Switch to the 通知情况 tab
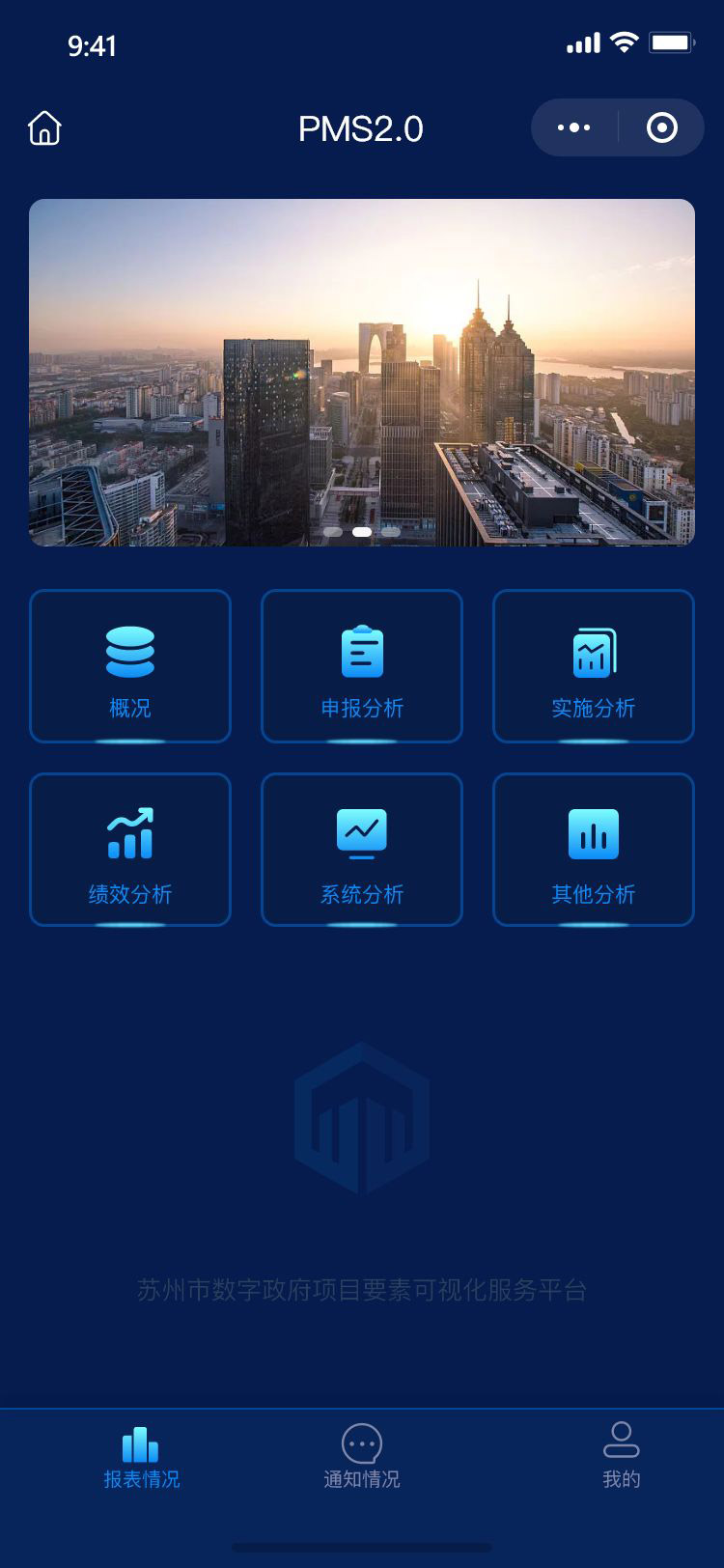 click(x=362, y=1458)
